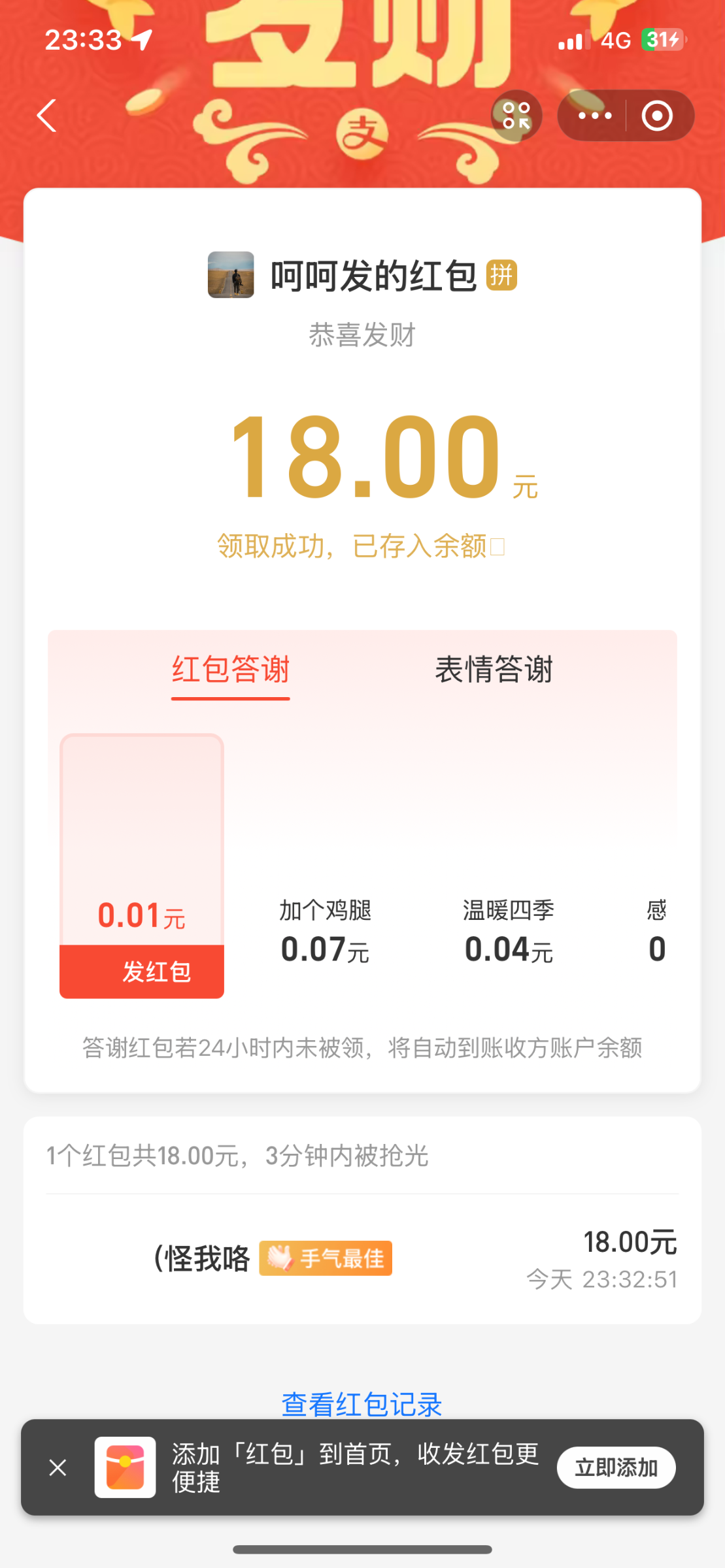Open the three-dot more menu

594,116
